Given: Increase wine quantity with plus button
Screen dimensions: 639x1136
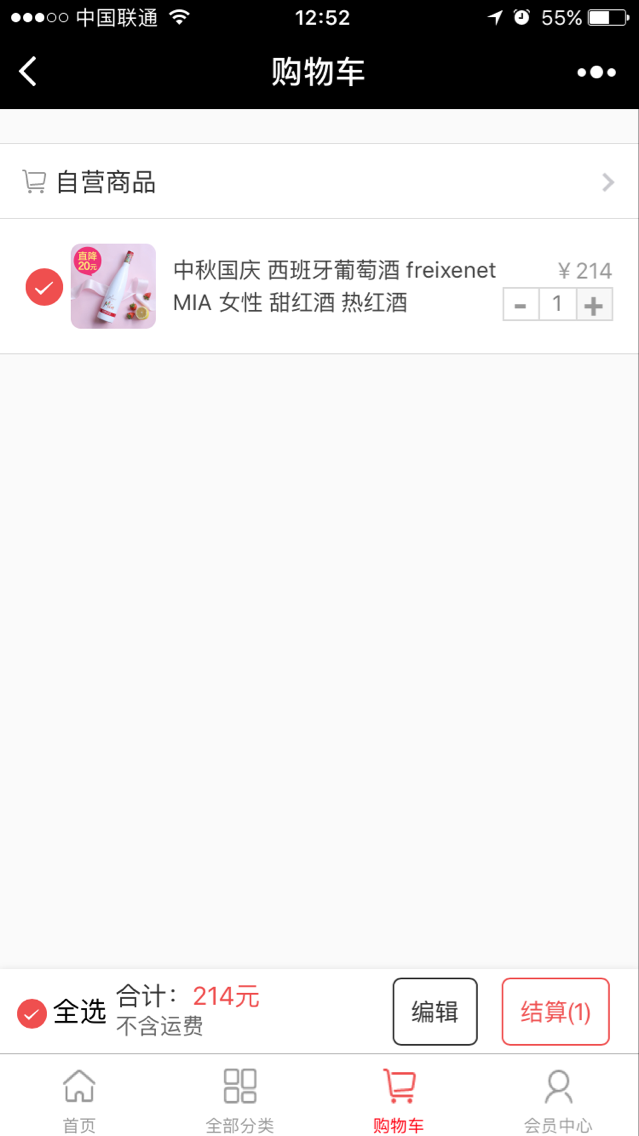Looking at the screenshot, I should tap(594, 306).
